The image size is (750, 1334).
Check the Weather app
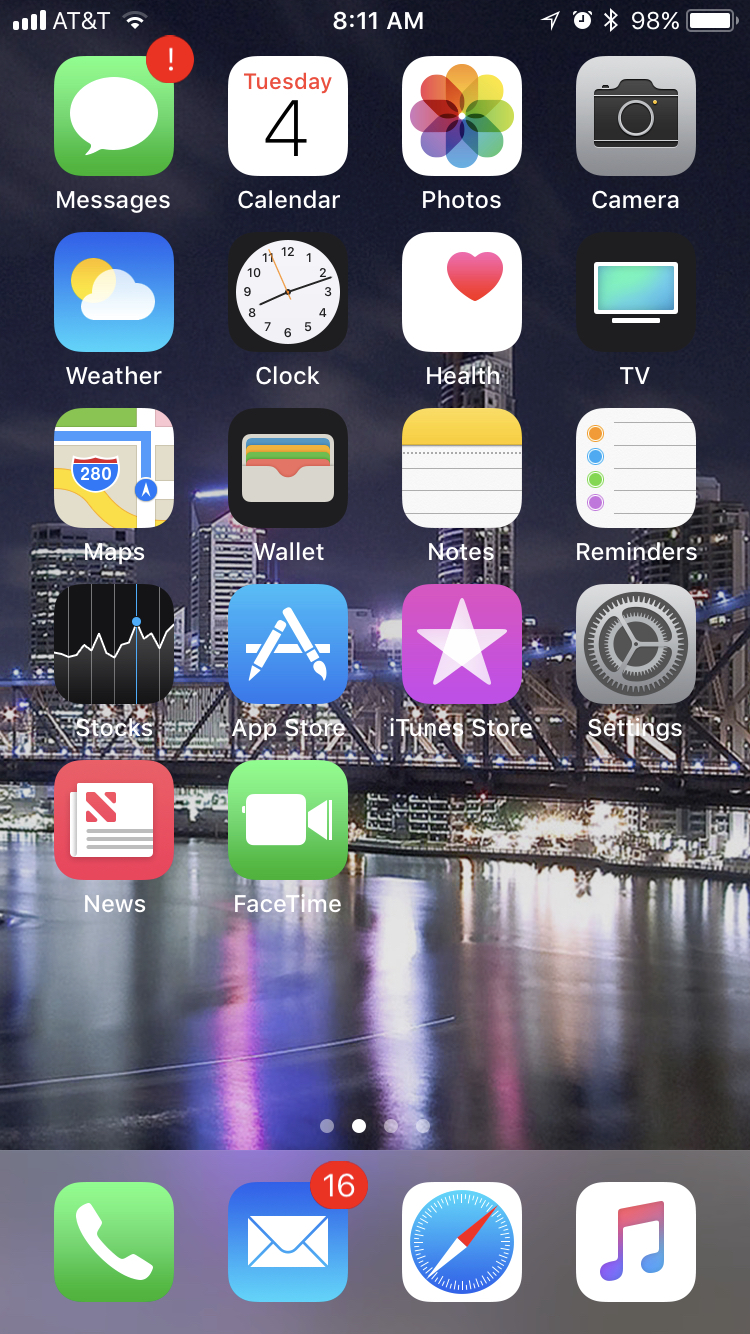tap(114, 292)
